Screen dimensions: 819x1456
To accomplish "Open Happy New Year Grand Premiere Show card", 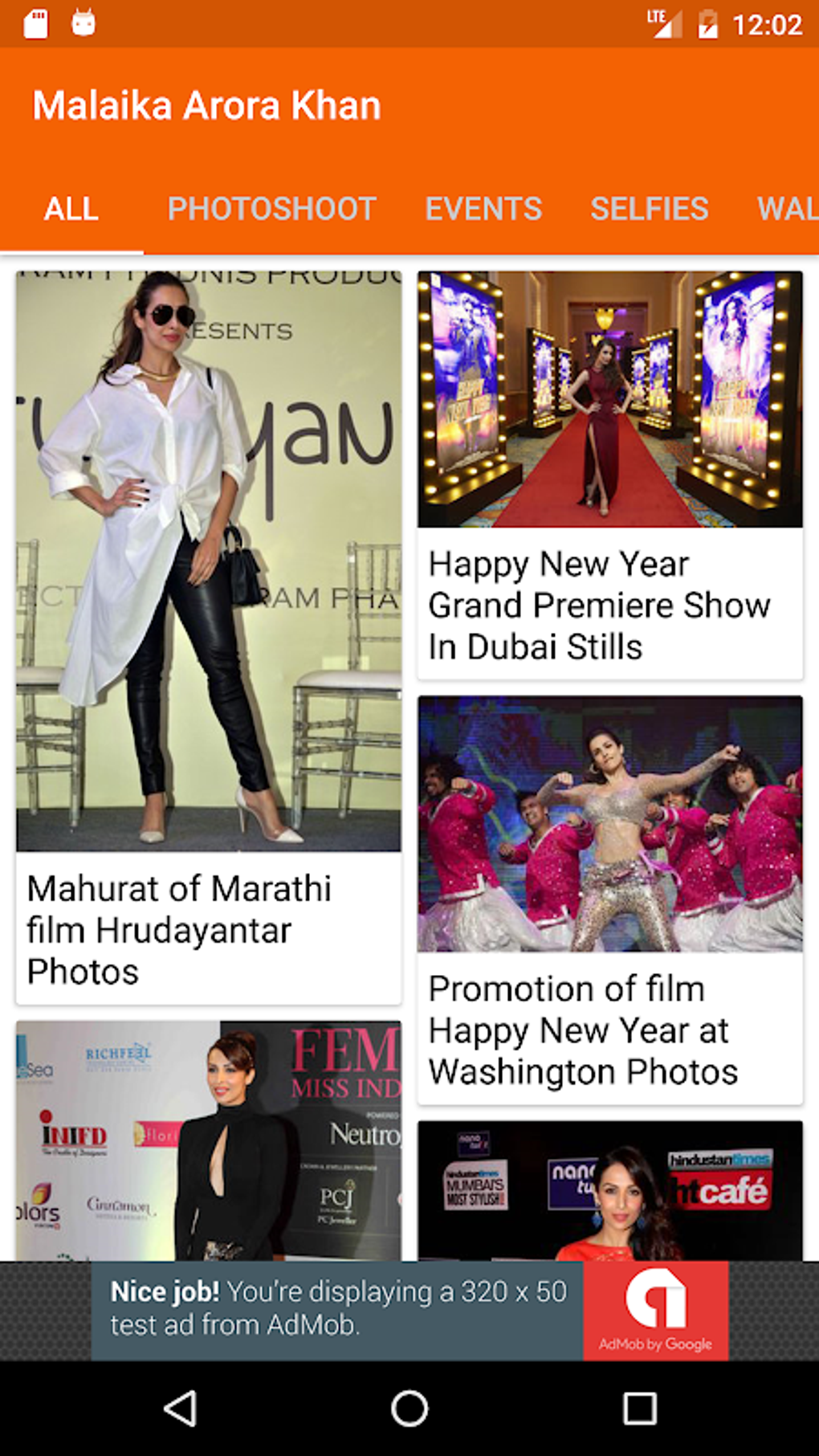I will 609,475.
